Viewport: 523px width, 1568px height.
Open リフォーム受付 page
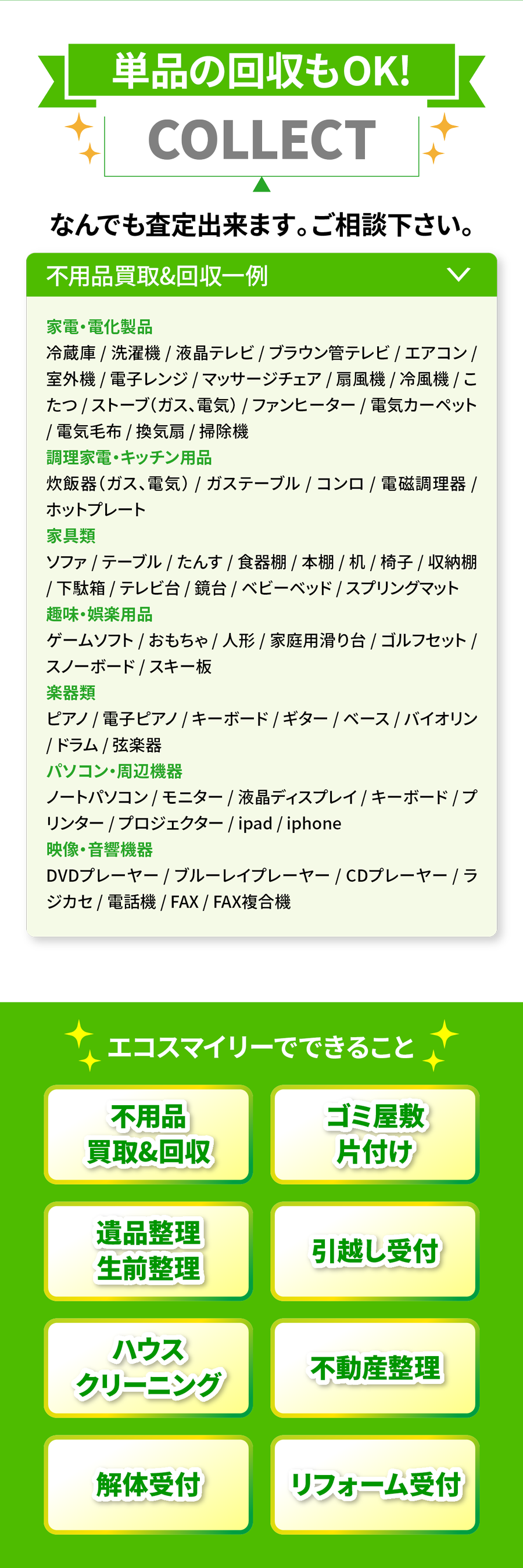coord(374,1484)
